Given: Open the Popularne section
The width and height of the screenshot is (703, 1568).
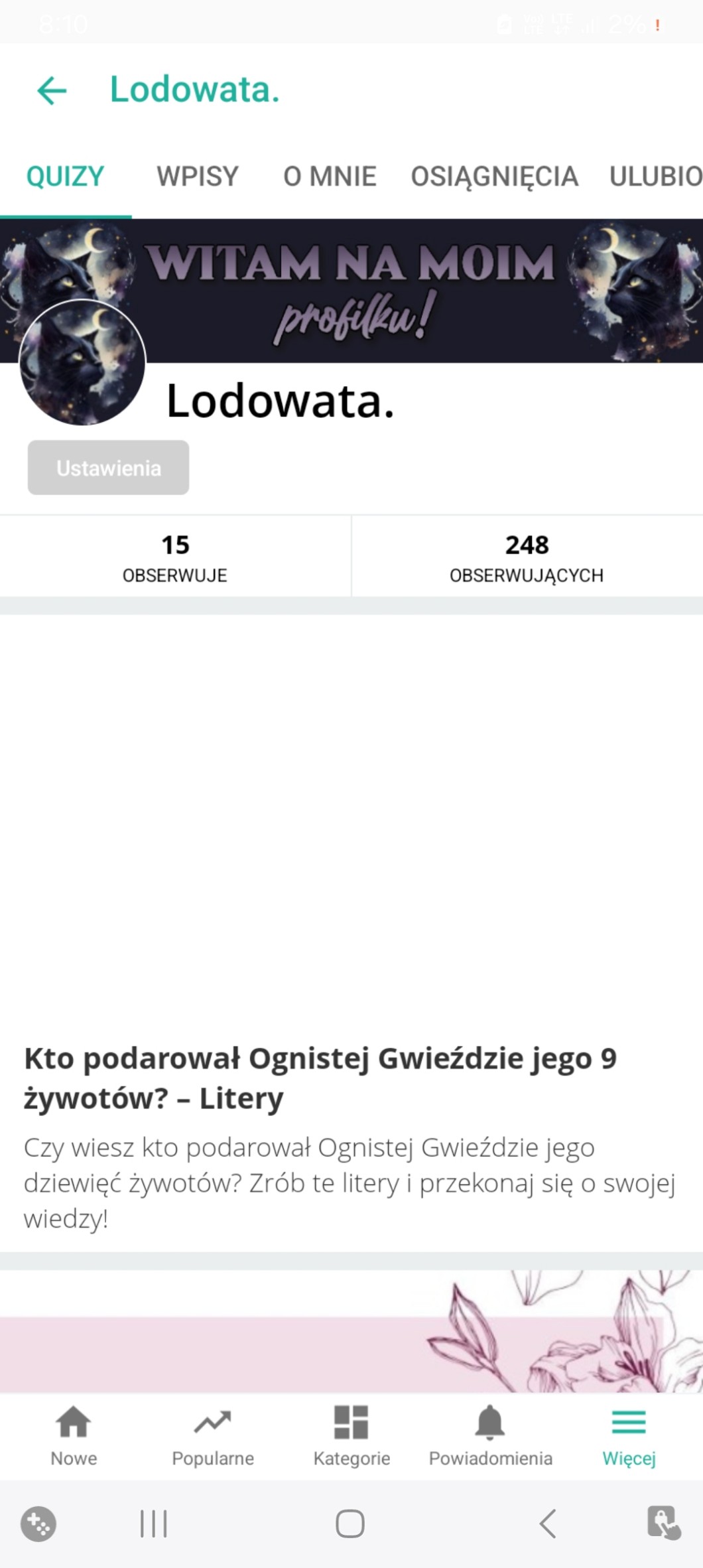Looking at the screenshot, I should click(x=213, y=1437).
